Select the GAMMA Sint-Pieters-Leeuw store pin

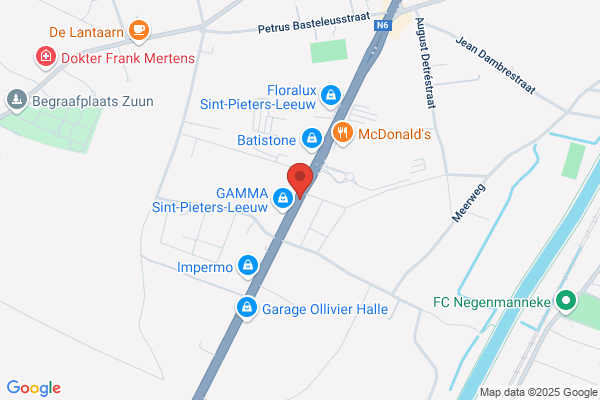click(283, 199)
